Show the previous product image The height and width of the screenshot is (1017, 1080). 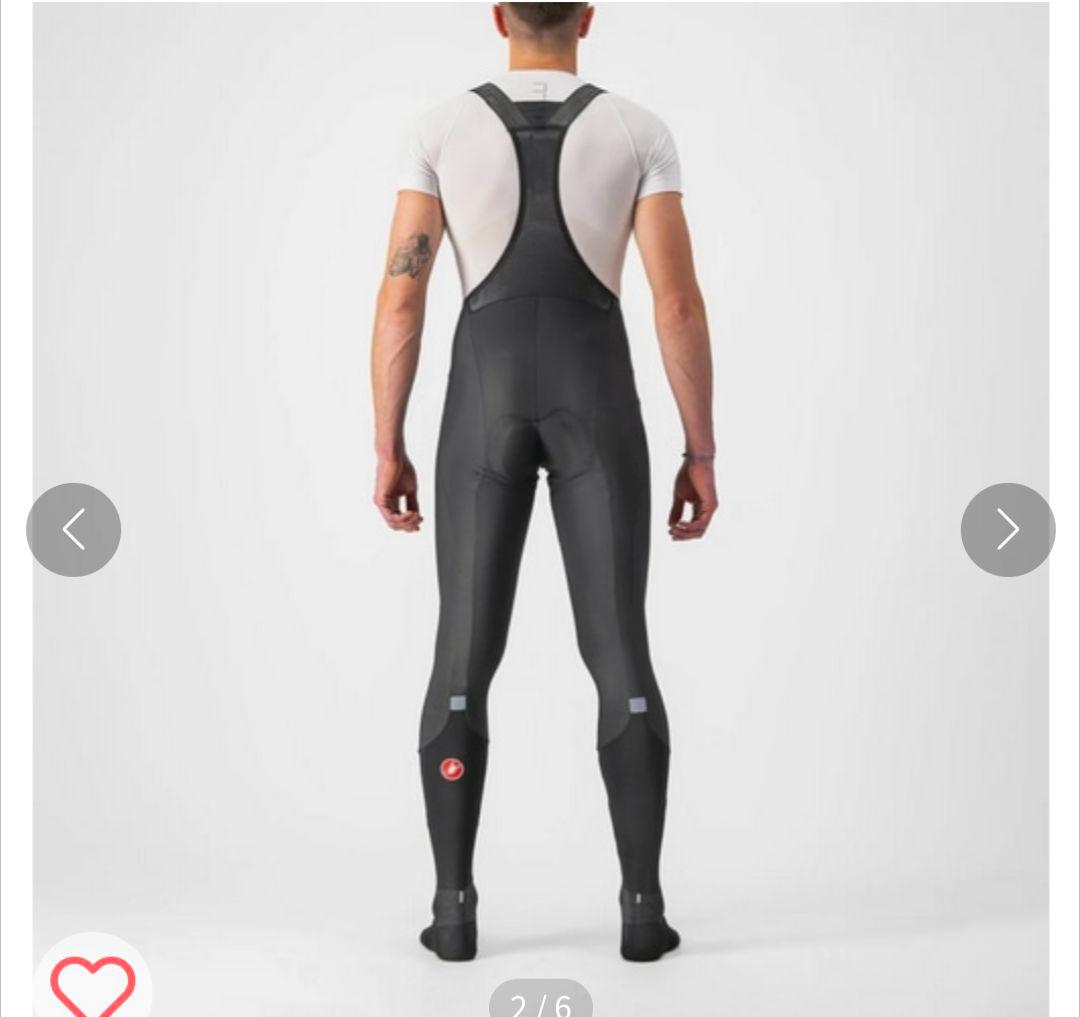tap(73, 530)
